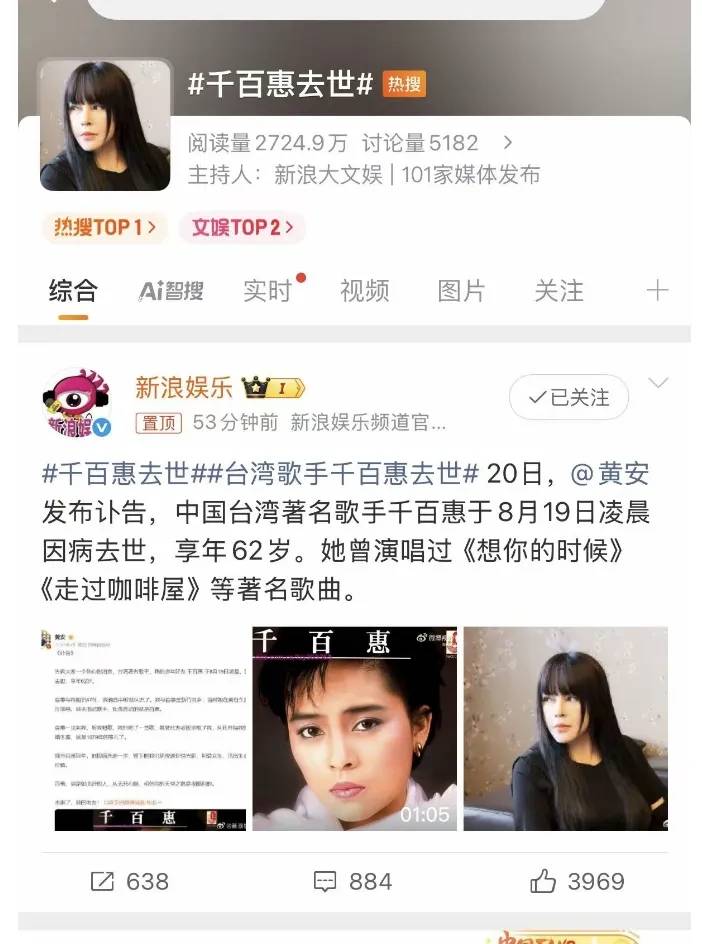Switch to the 实时 tab
The width and height of the screenshot is (702, 944).
(268, 291)
